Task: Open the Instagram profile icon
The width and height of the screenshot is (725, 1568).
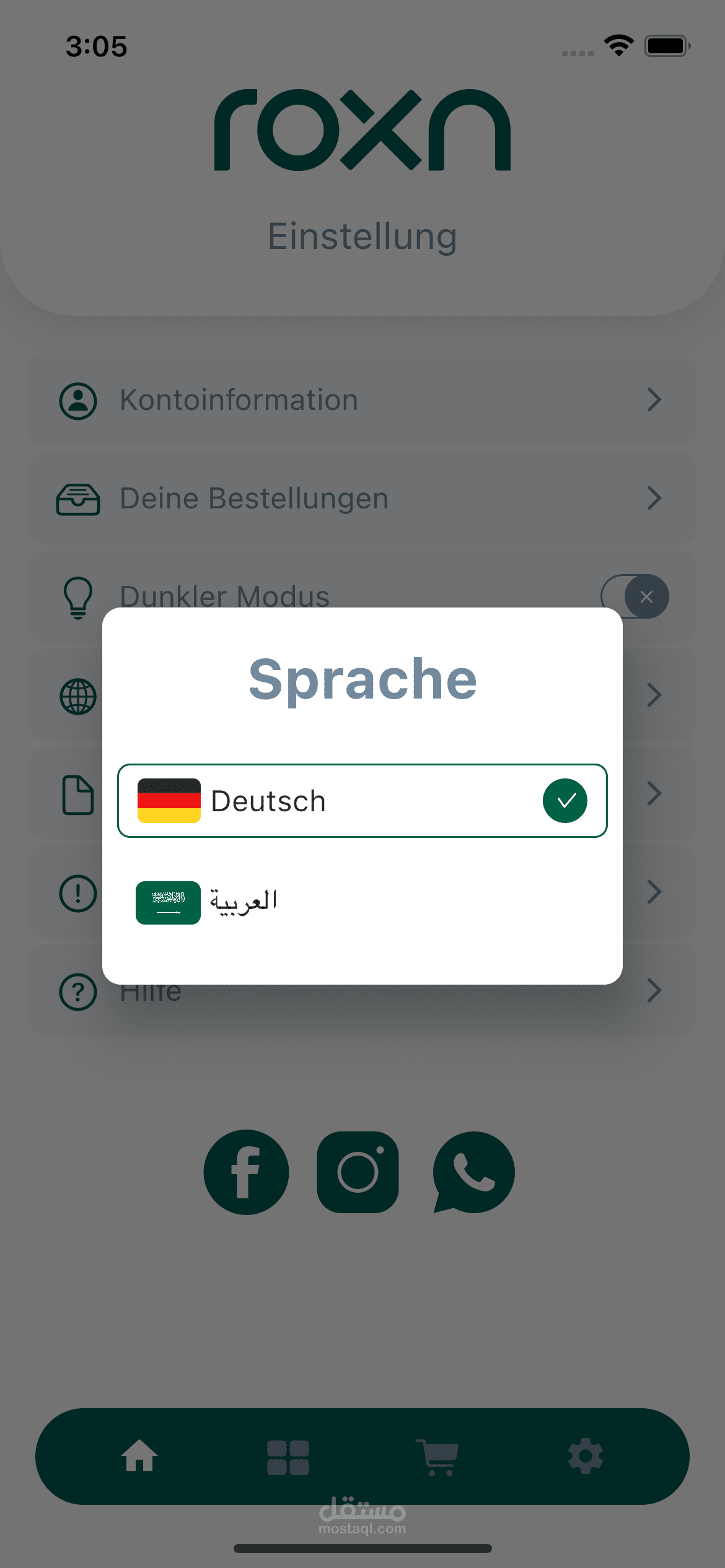Action: pos(358,1172)
